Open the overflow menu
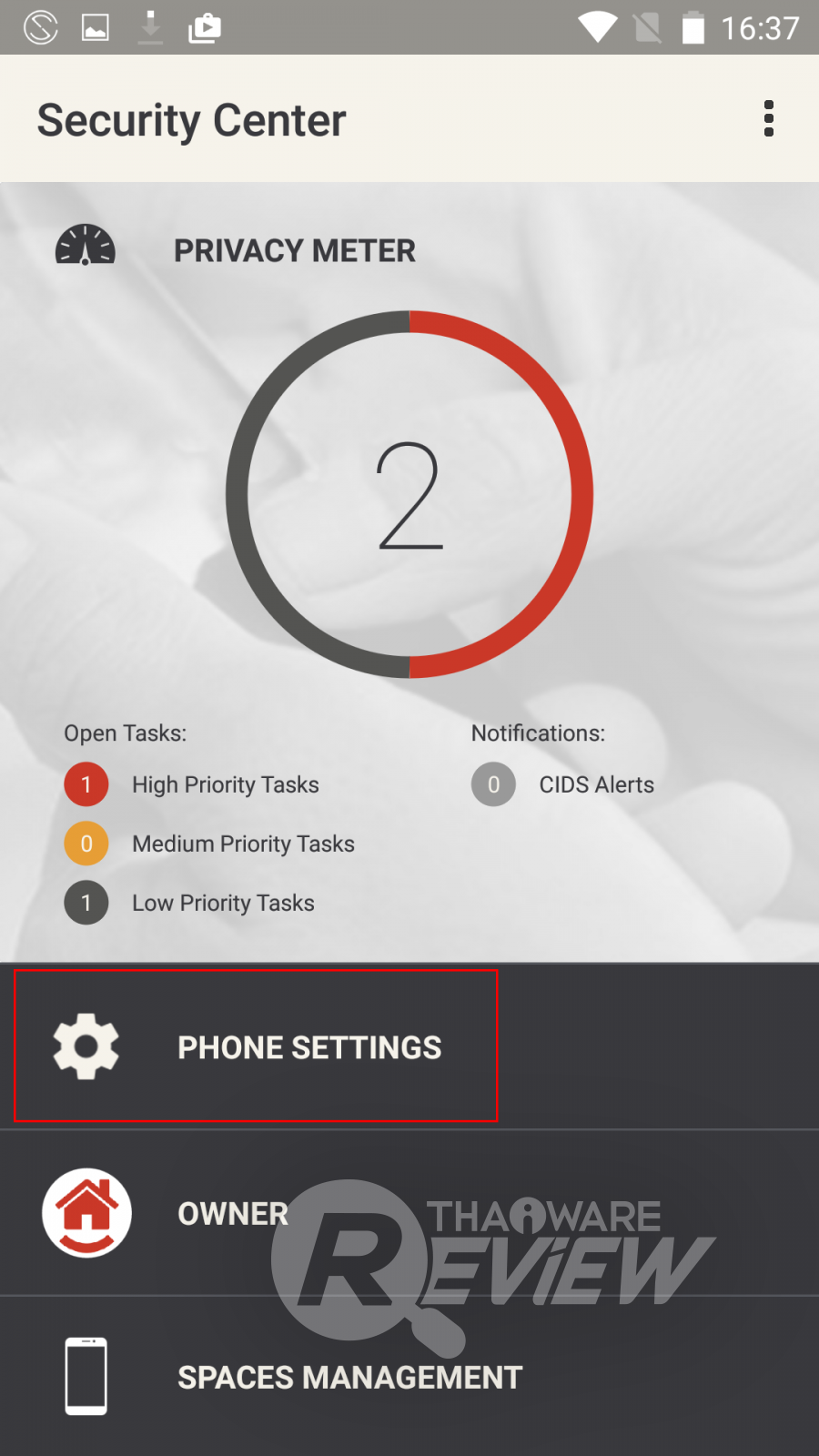Viewport: 819px width, 1456px height. pos(769,119)
